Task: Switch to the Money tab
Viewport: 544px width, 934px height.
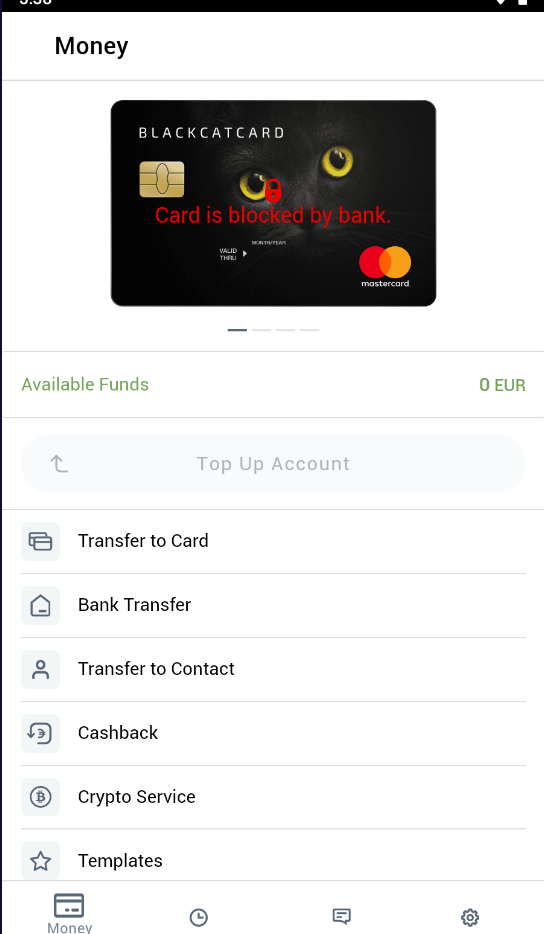Action: (x=69, y=913)
